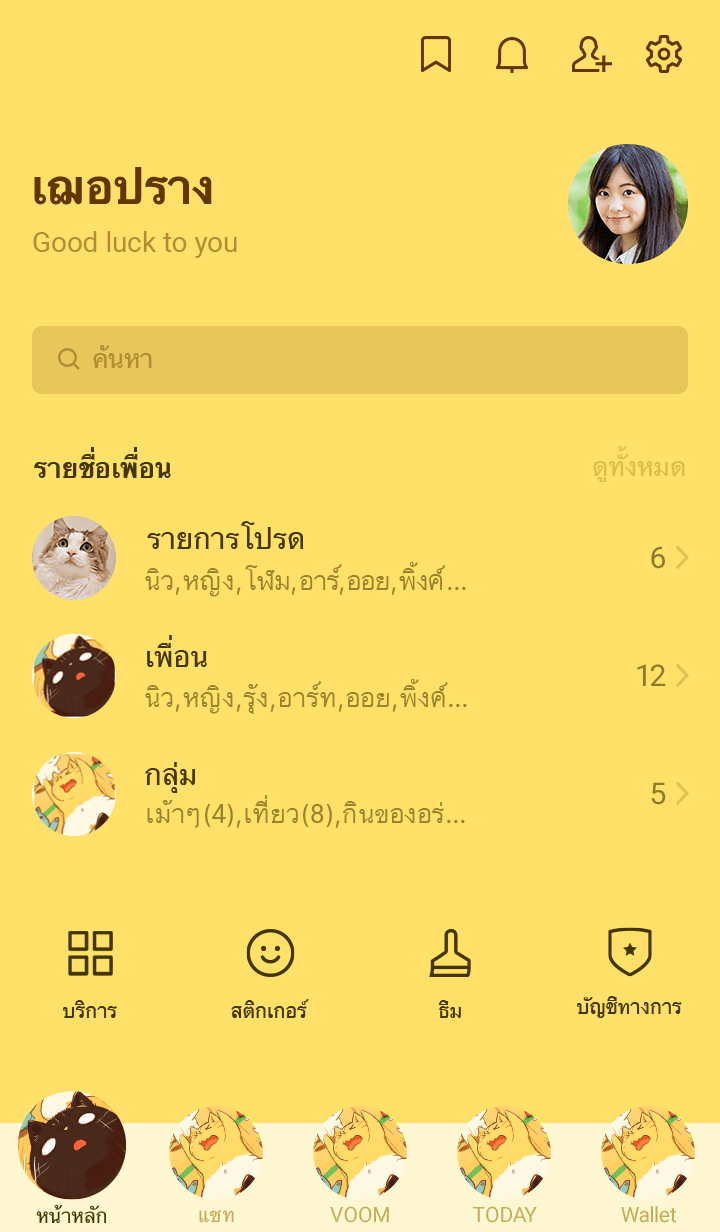Open the settings gear
The image size is (720, 1232).
click(664, 55)
